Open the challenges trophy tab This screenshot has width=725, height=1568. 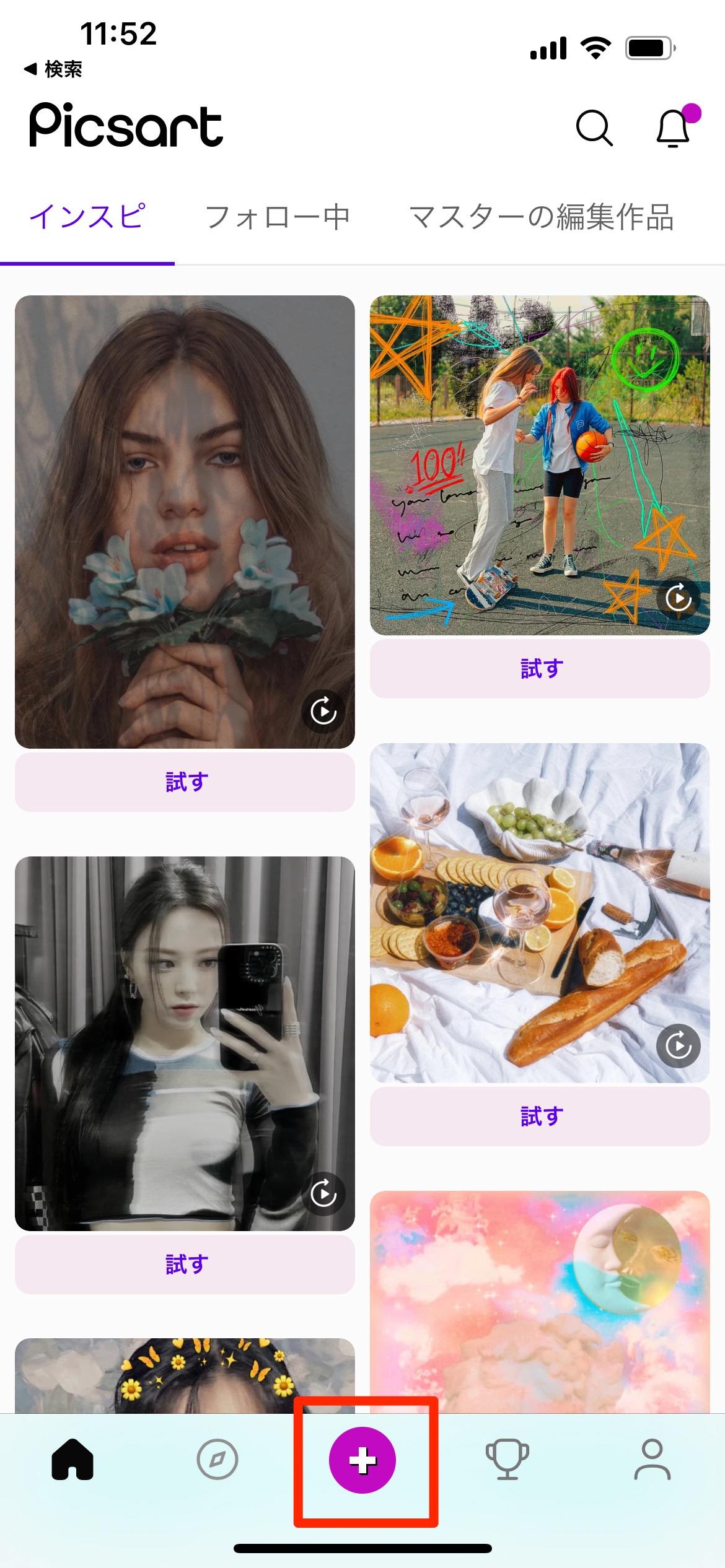(x=507, y=1460)
